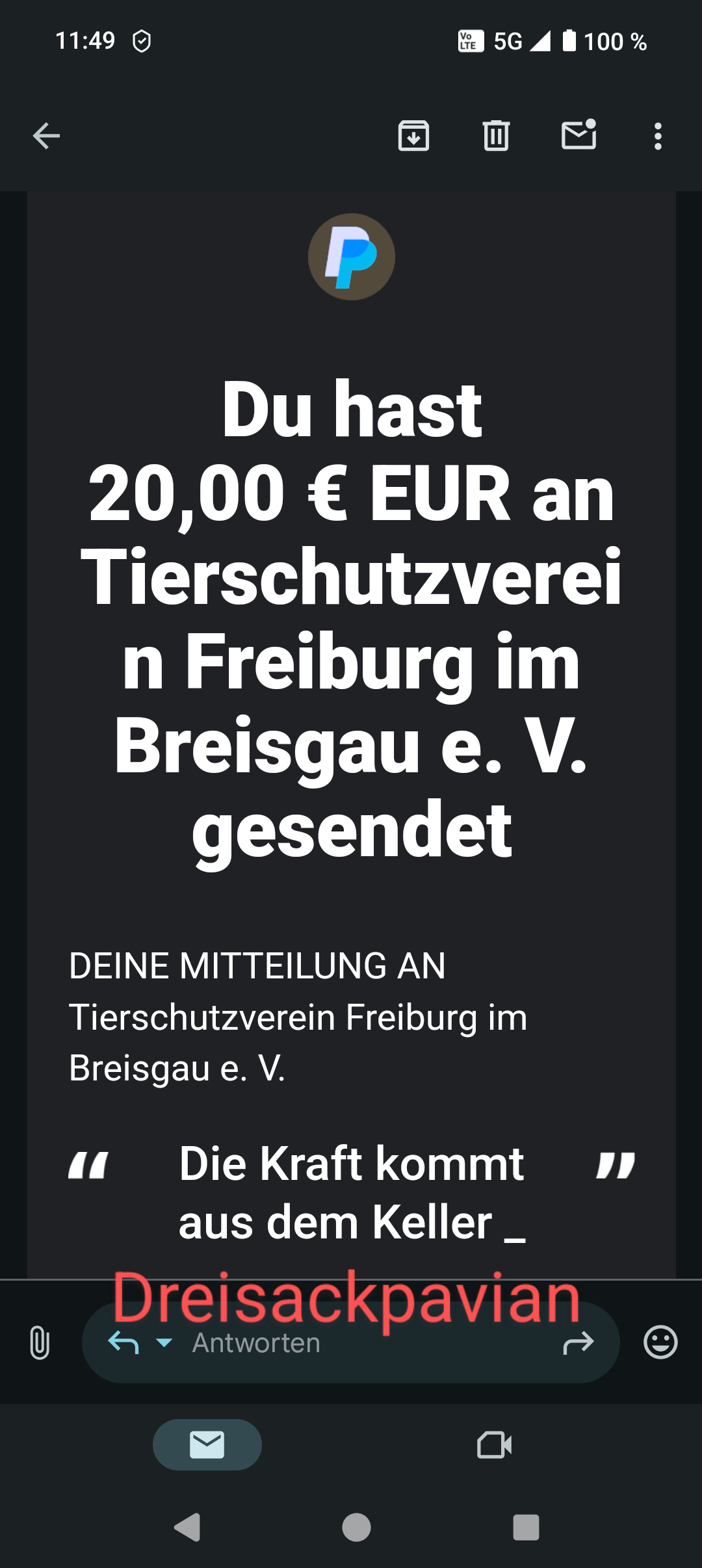Open the overflow menu
Image resolution: width=702 pixels, height=1568 pixels.
[x=658, y=137]
